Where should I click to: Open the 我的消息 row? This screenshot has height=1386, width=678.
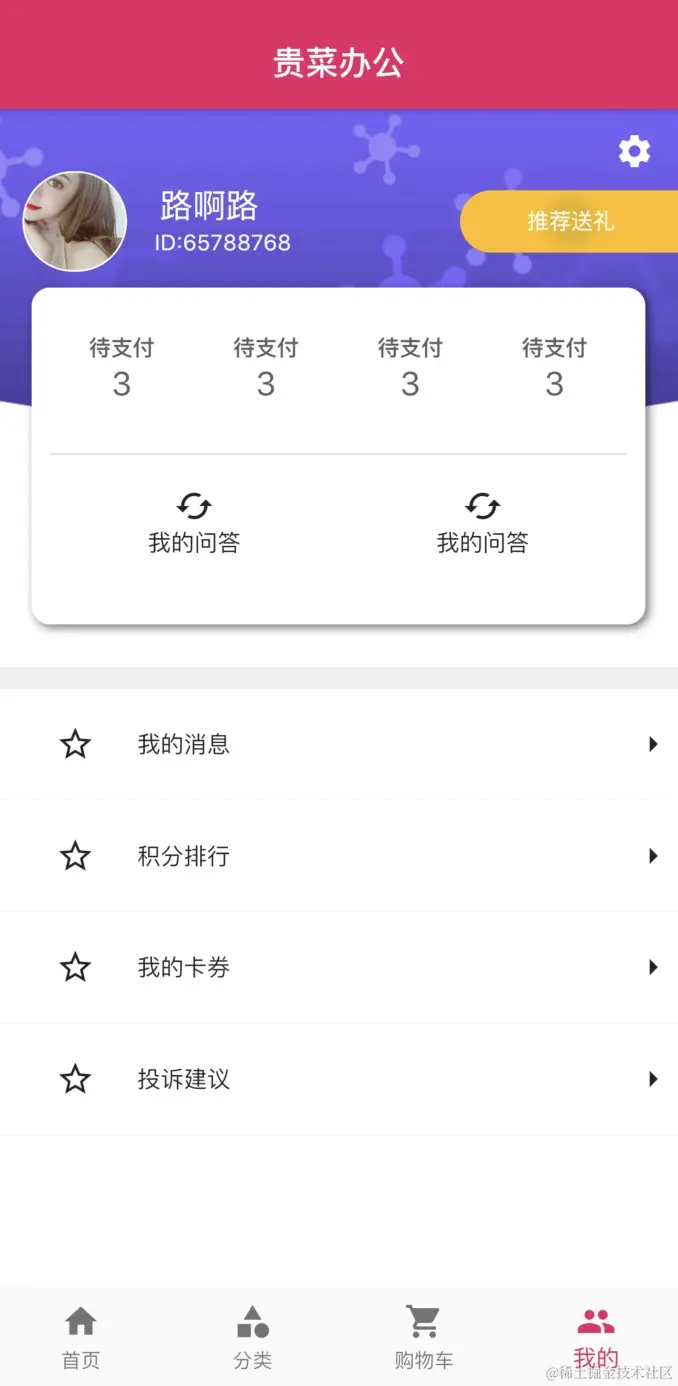coord(339,744)
